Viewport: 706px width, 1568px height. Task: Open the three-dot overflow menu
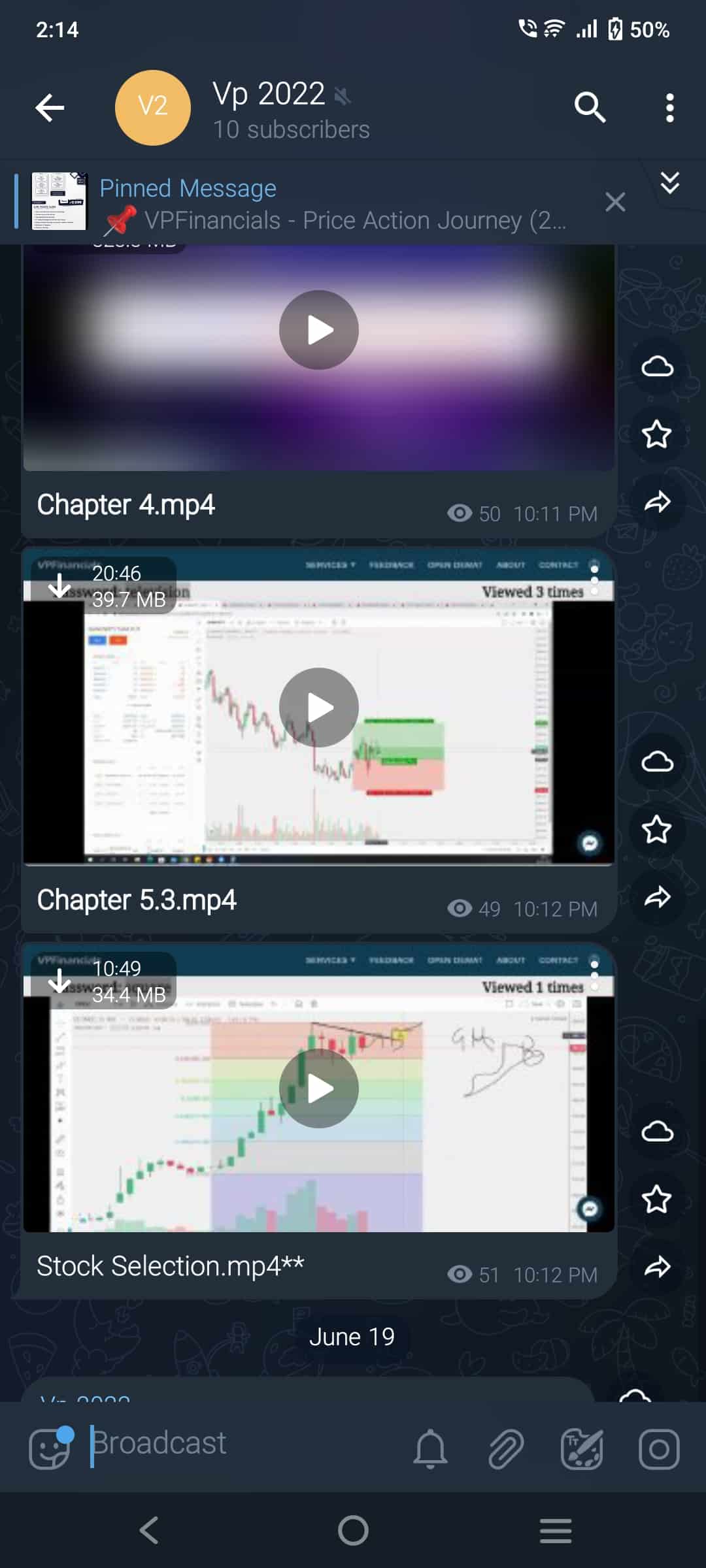point(669,108)
